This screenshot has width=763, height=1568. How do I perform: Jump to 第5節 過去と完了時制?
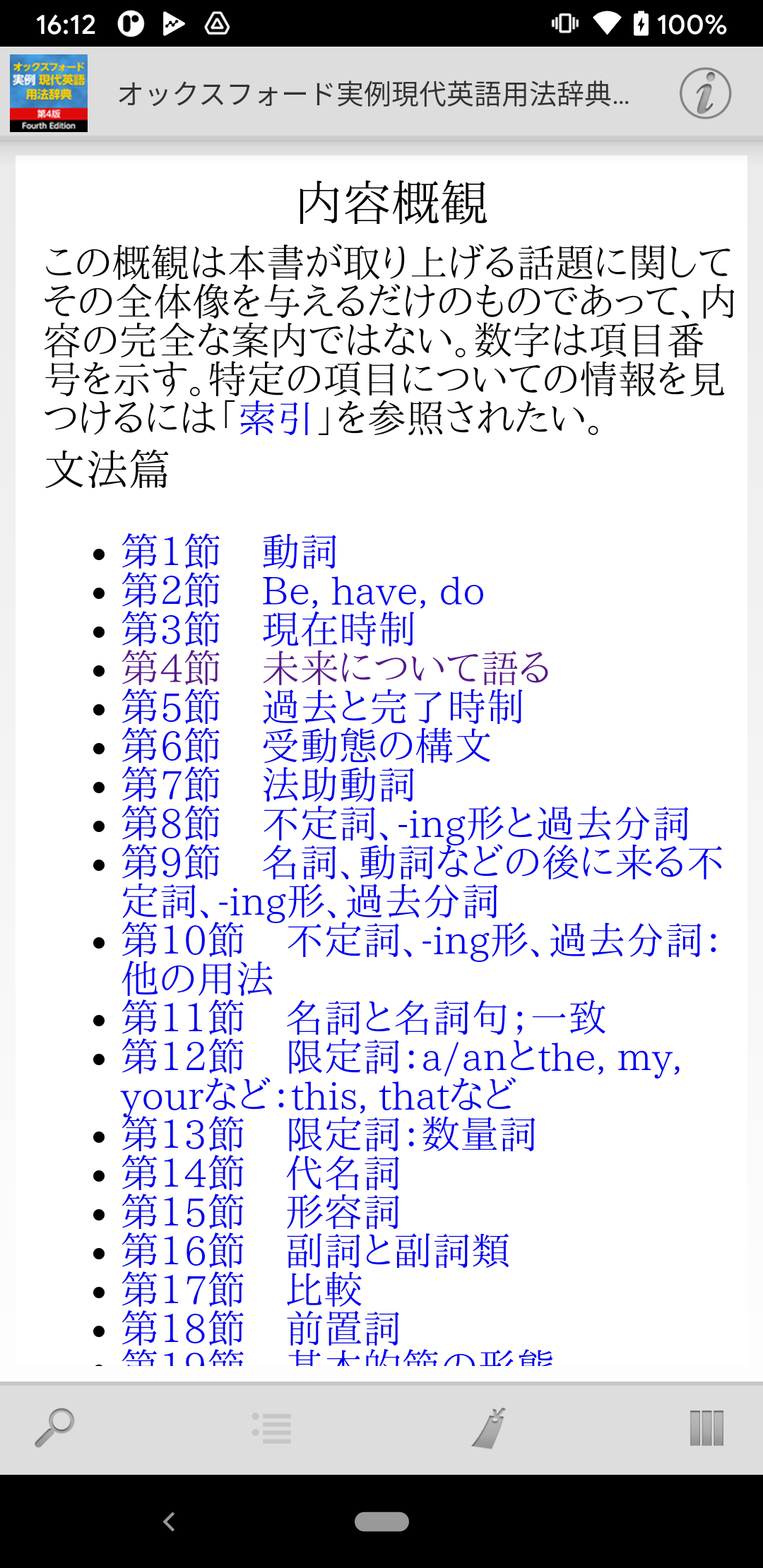tap(321, 707)
